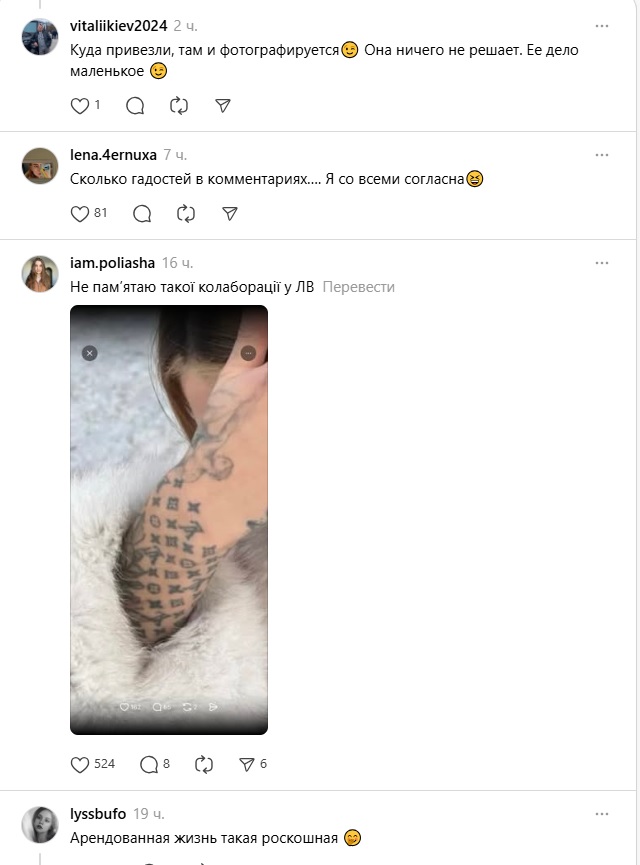Viewport: 640px width, 865px height.
Task: Reply to lena.4ernuxa's comment
Action: [x=142, y=213]
